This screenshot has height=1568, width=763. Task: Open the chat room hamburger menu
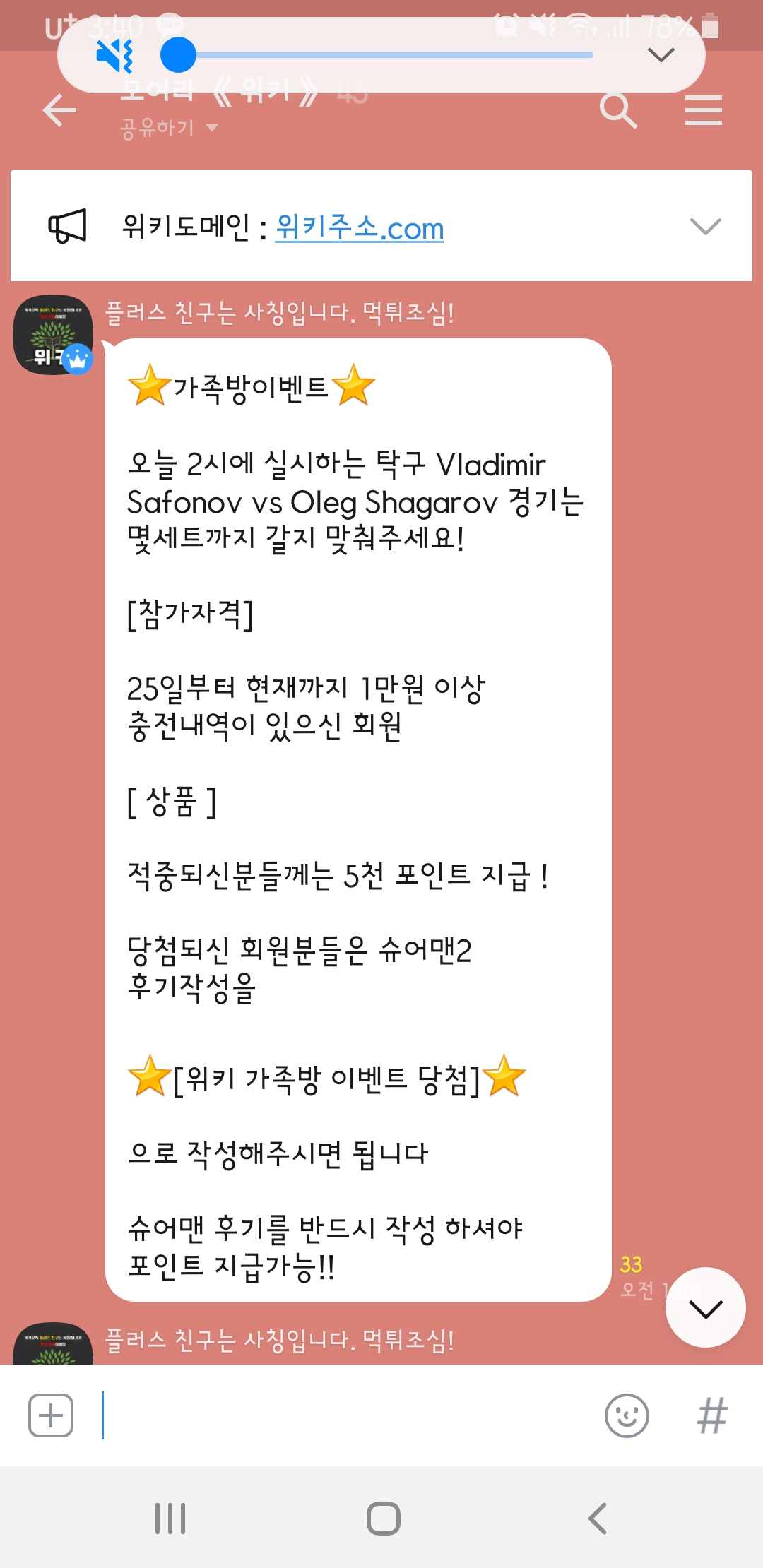click(703, 111)
